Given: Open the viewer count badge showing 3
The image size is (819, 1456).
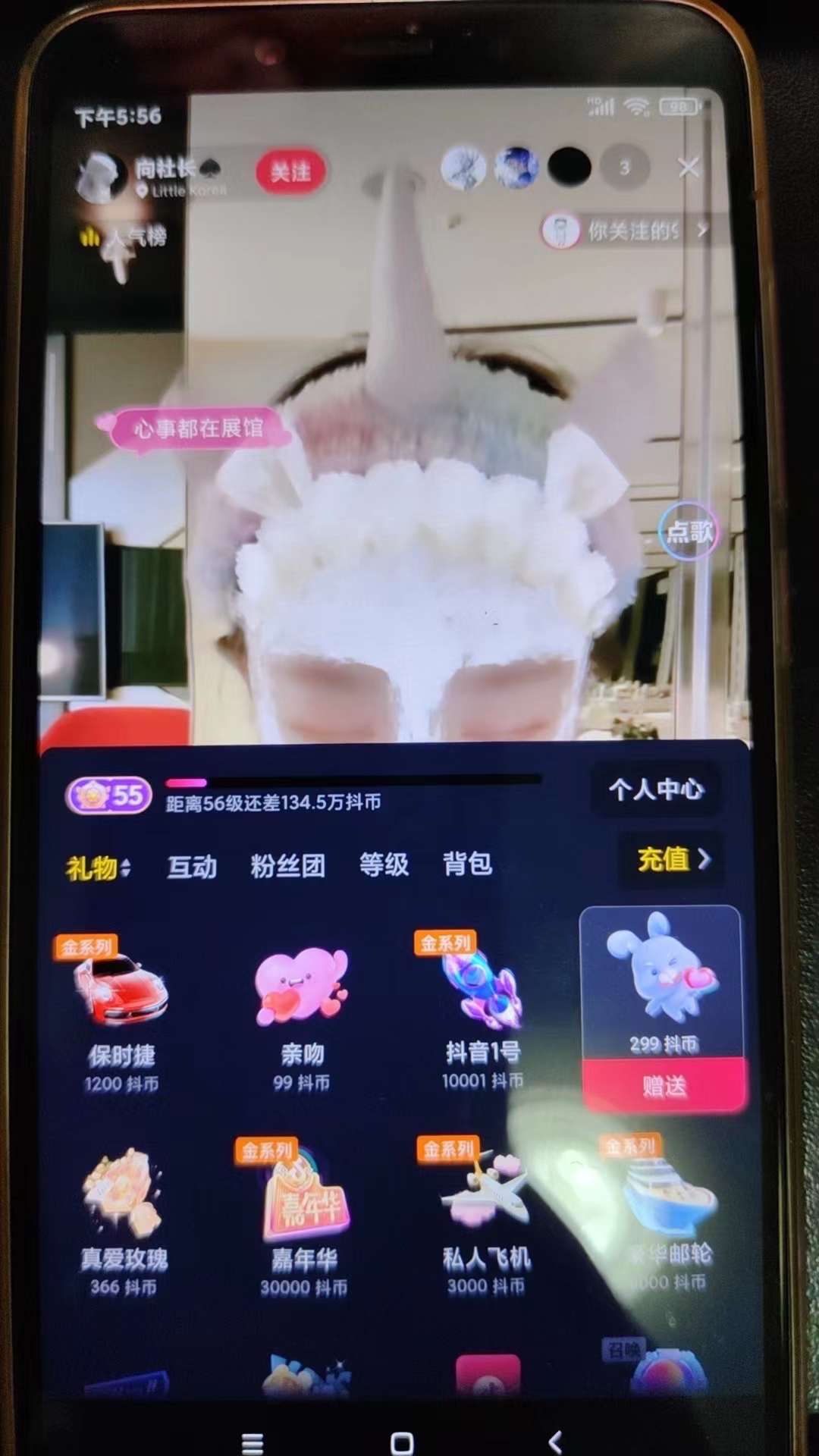Looking at the screenshot, I should 624,167.
